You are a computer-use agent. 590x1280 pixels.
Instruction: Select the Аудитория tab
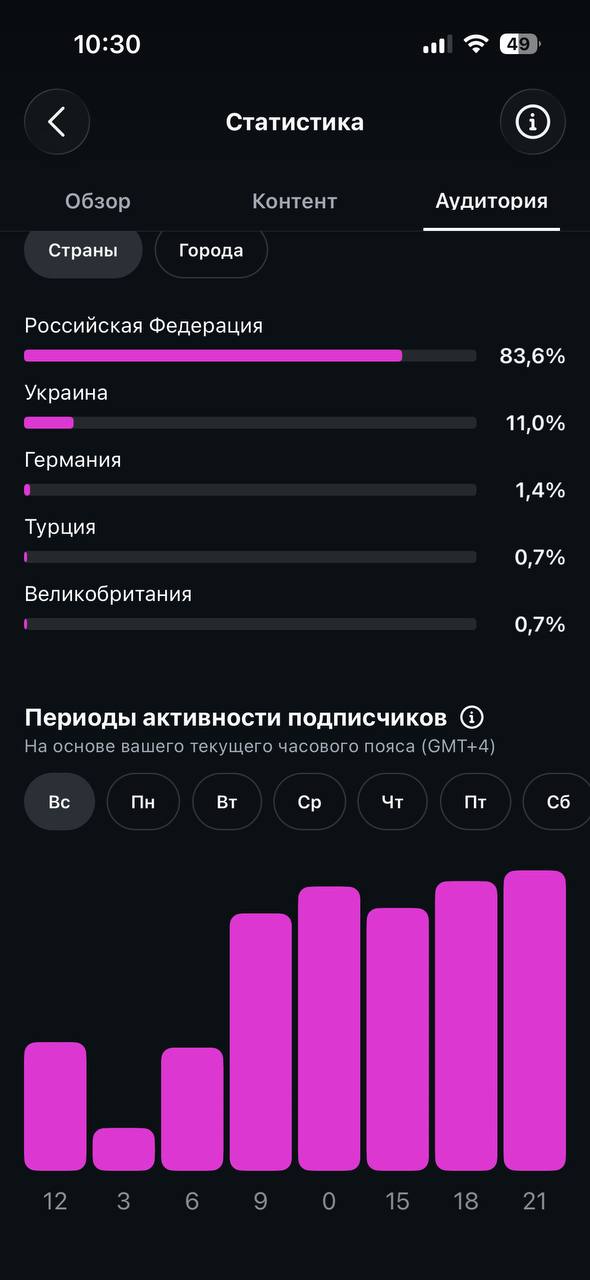click(x=492, y=201)
